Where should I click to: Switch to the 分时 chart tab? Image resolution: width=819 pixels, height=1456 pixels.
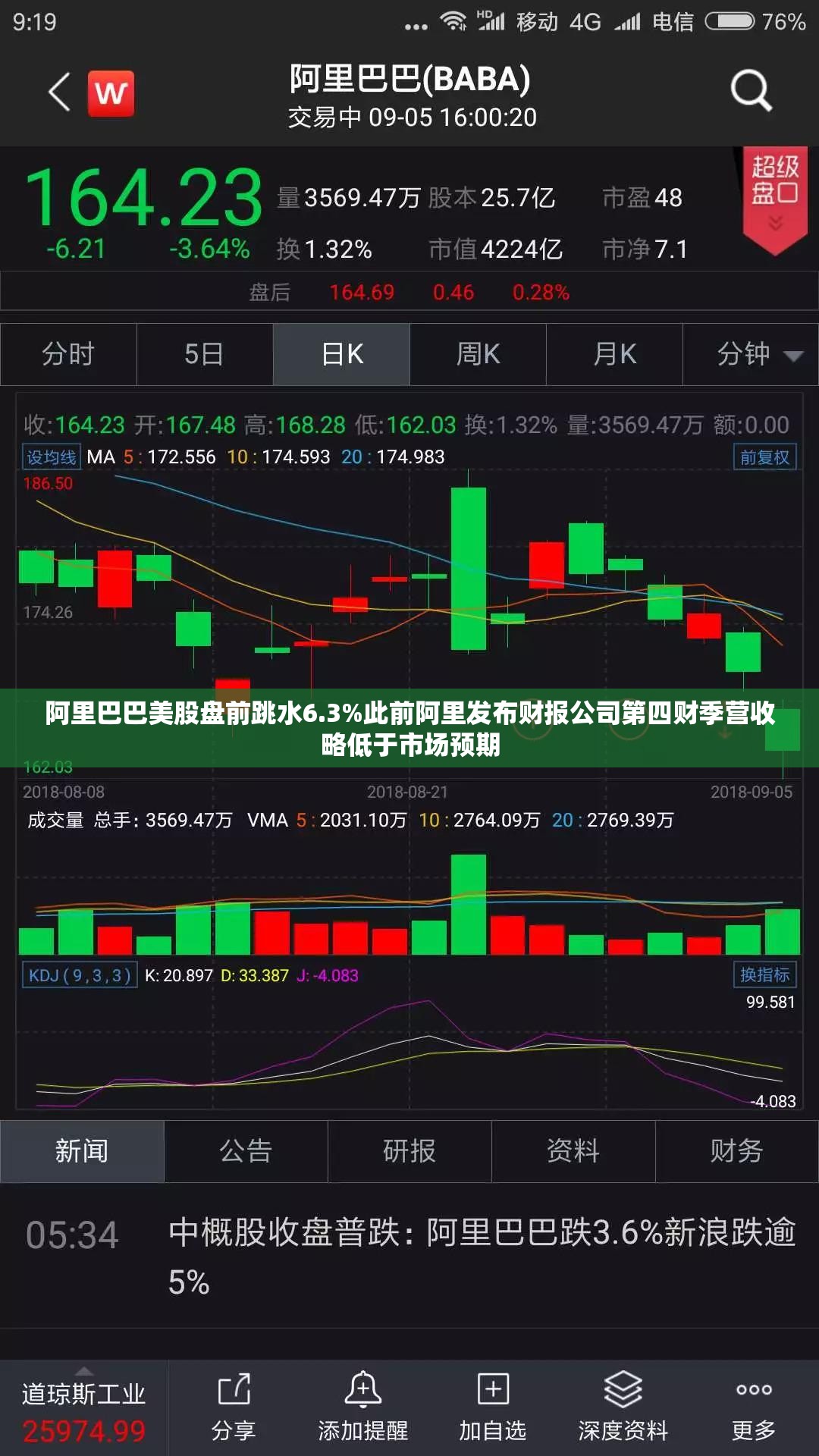pos(68,354)
